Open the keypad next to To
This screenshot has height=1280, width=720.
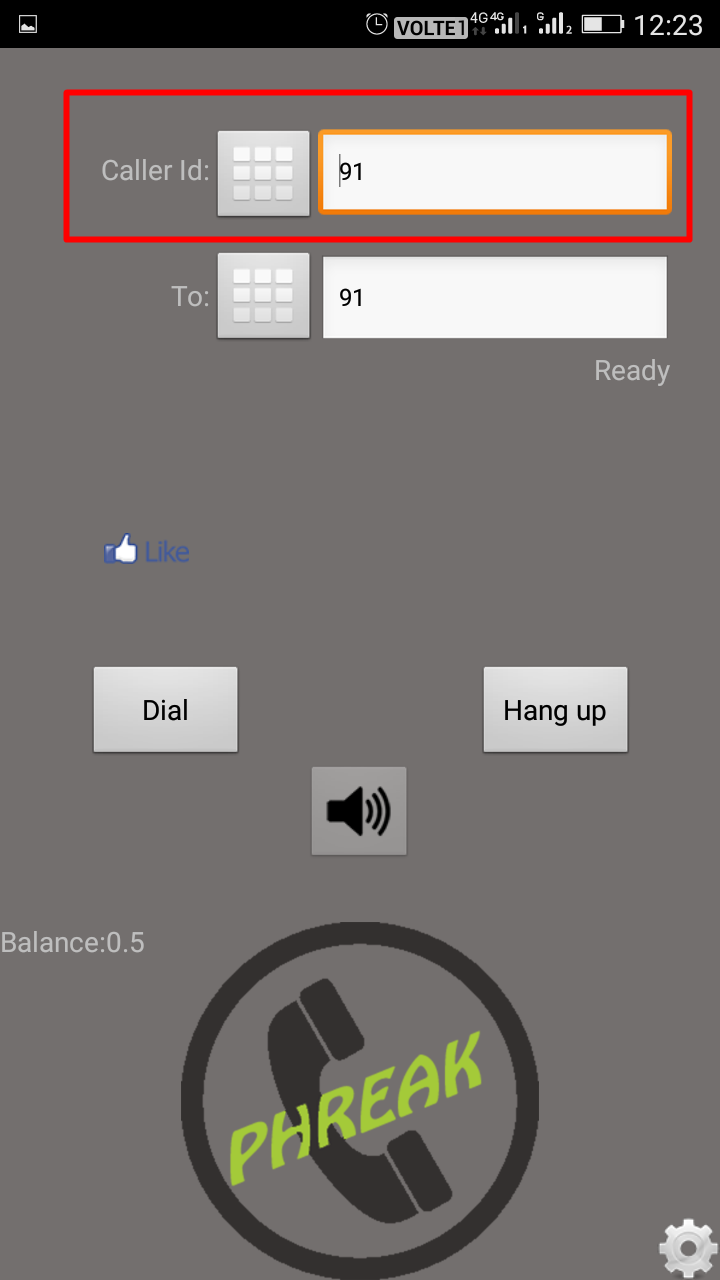264,296
